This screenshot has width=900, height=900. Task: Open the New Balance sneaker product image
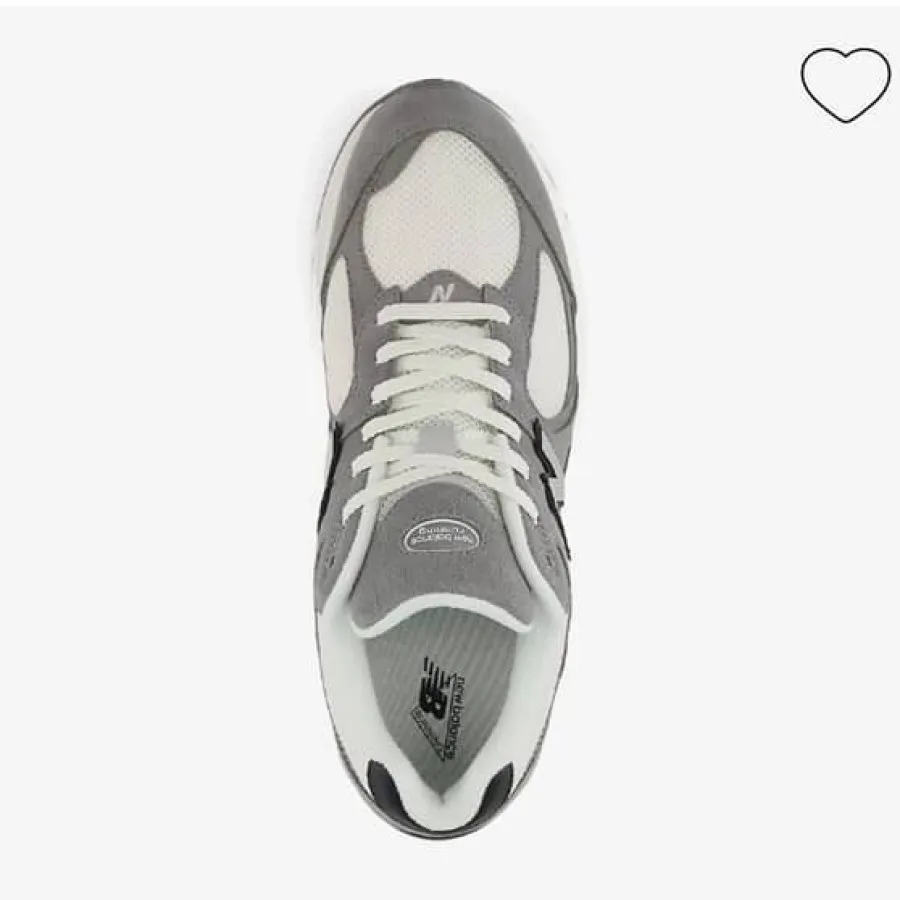(x=445, y=460)
